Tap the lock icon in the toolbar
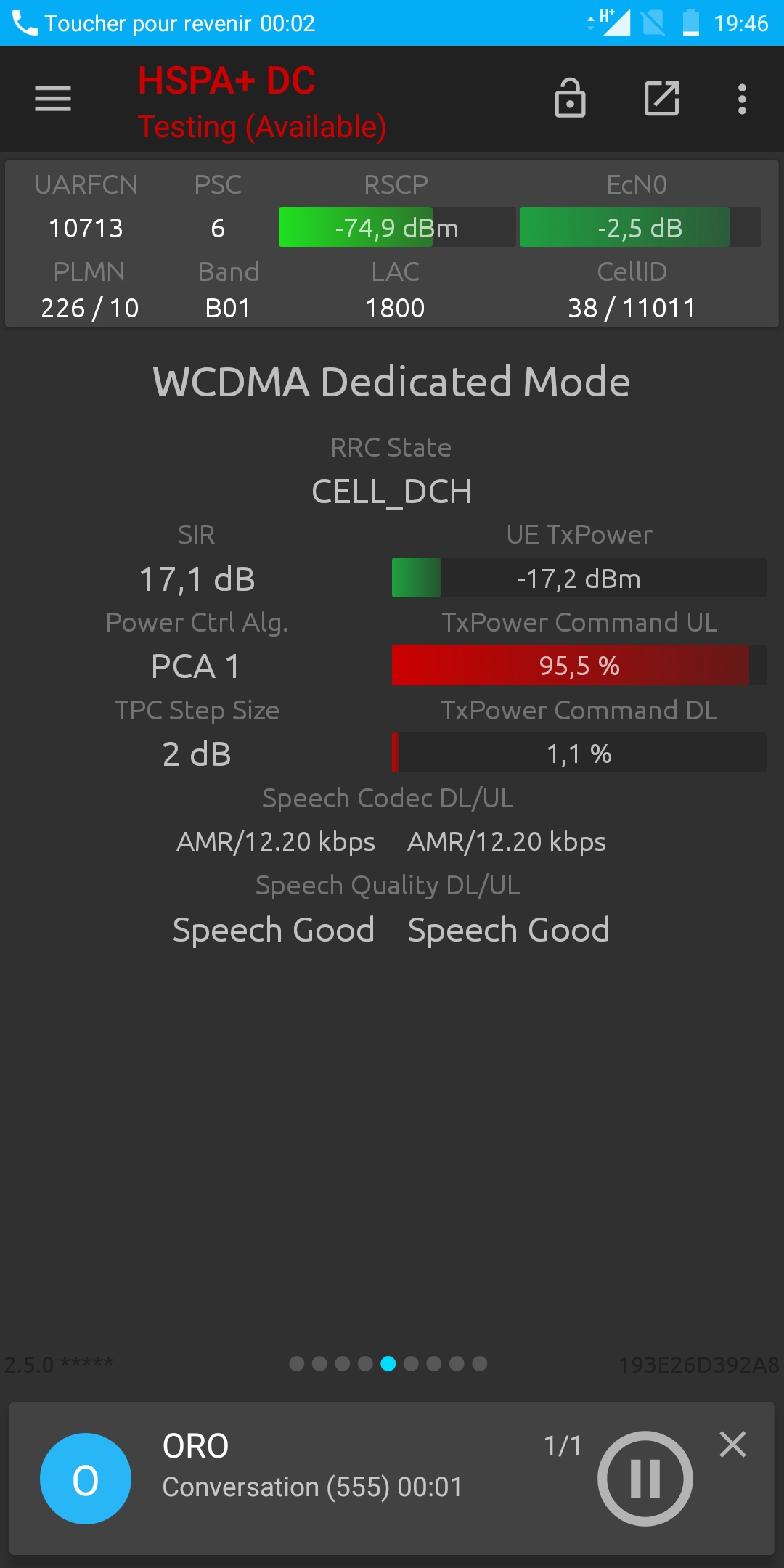784x1568 pixels. point(570,98)
